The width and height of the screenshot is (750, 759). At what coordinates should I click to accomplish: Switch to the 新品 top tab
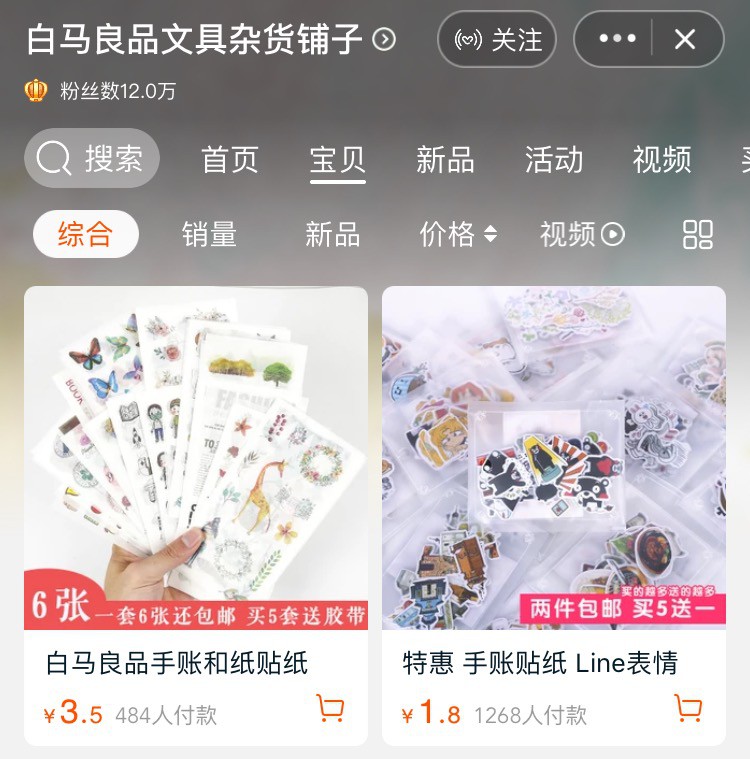pos(445,160)
